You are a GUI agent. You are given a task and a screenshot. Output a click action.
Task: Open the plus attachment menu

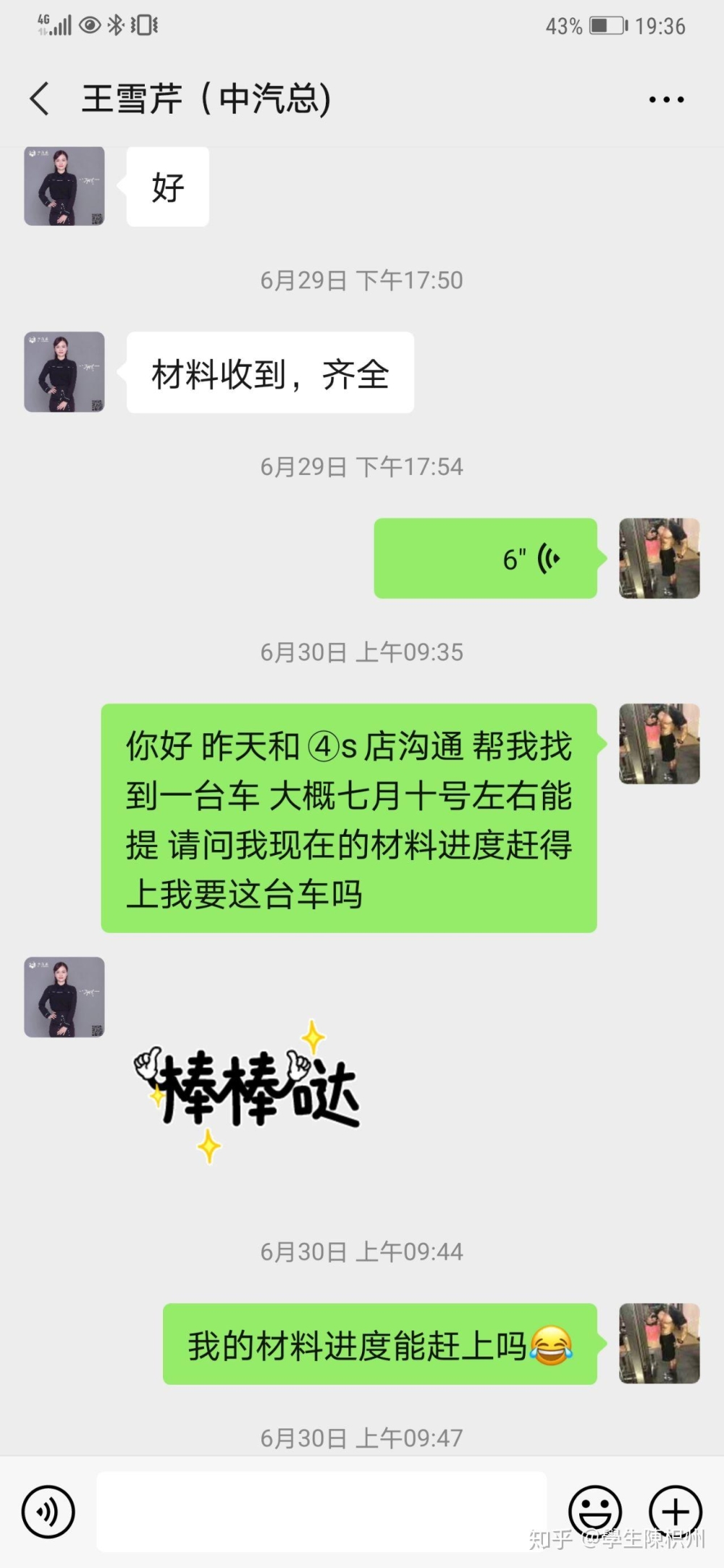675,1512
